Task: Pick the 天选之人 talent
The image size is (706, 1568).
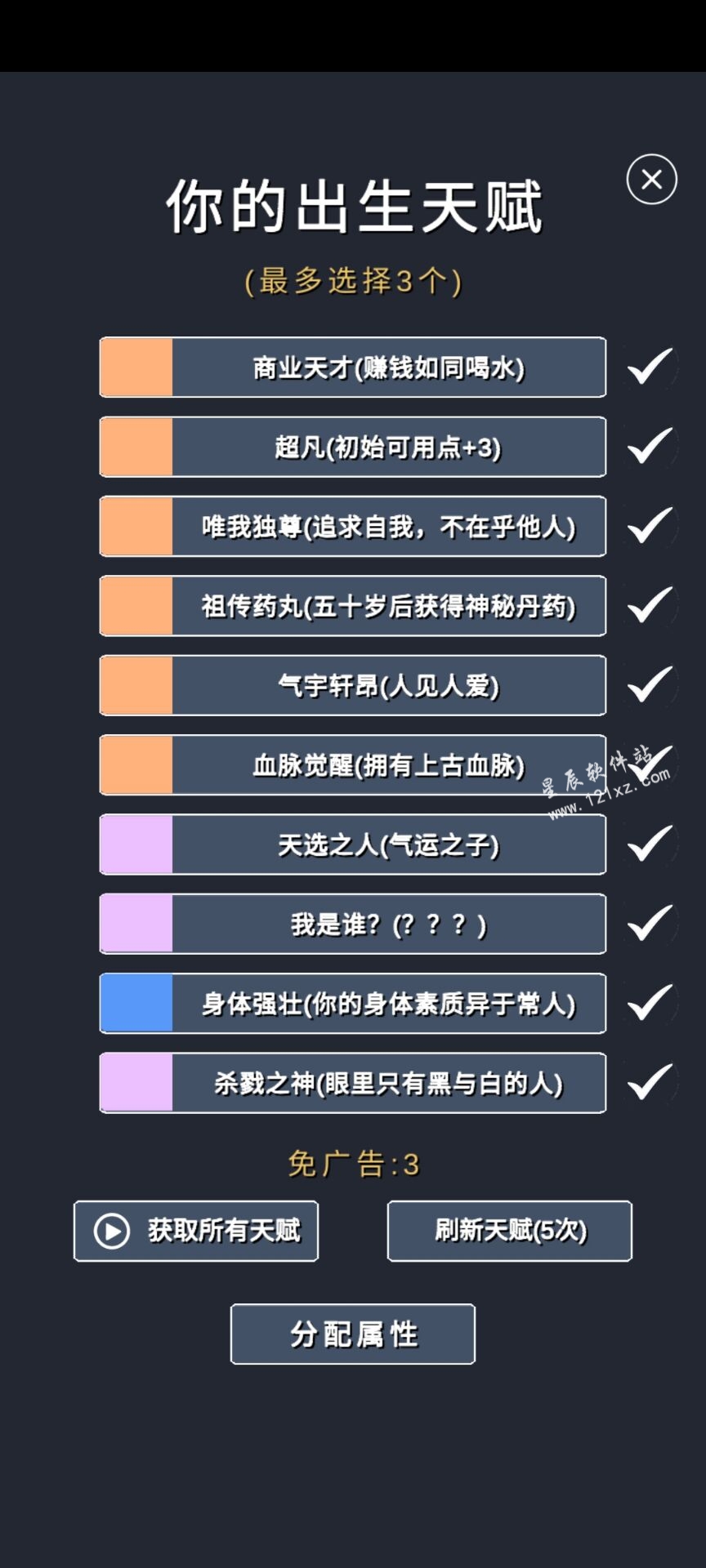Action: click(353, 844)
